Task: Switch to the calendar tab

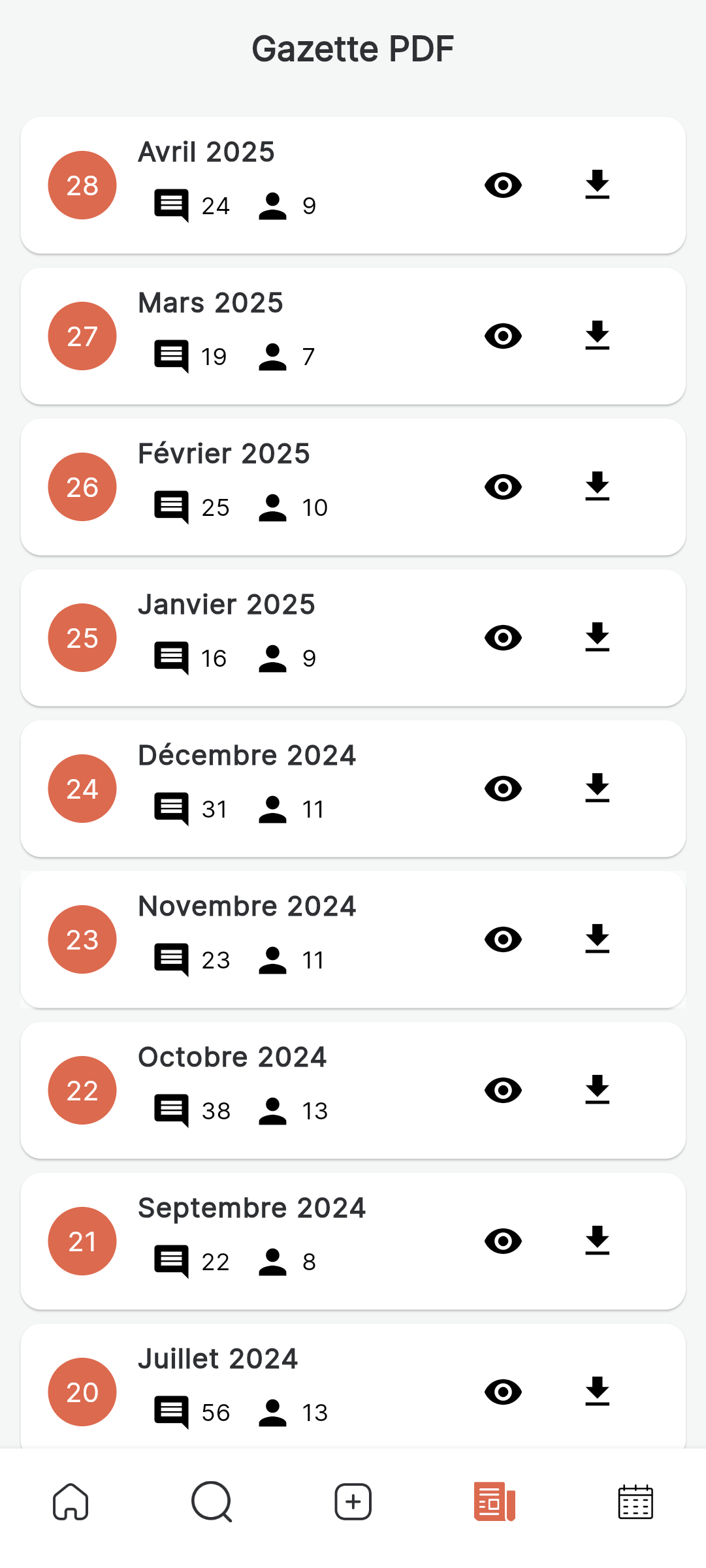Action: pos(635,1502)
